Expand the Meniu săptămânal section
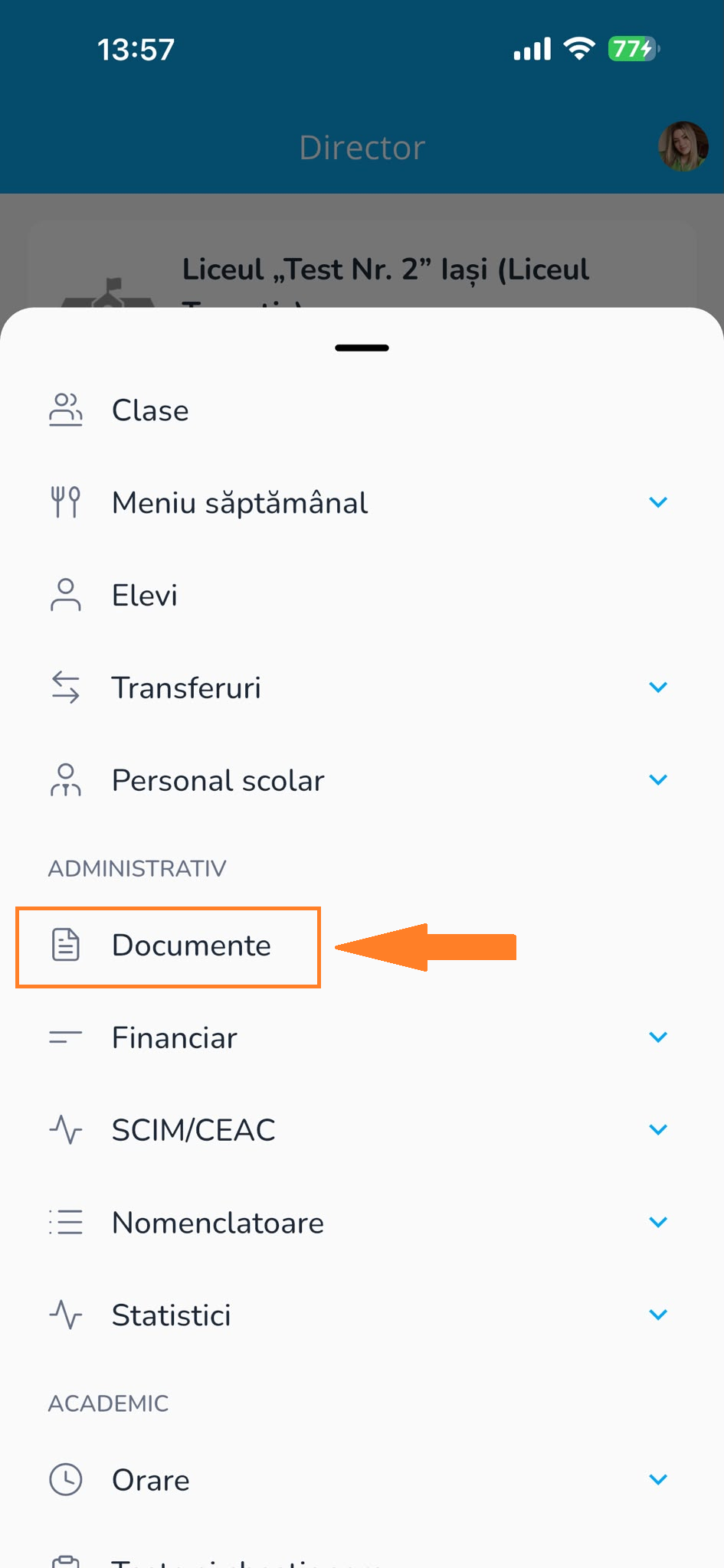This screenshot has width=724, height=1568. [362, 503]
